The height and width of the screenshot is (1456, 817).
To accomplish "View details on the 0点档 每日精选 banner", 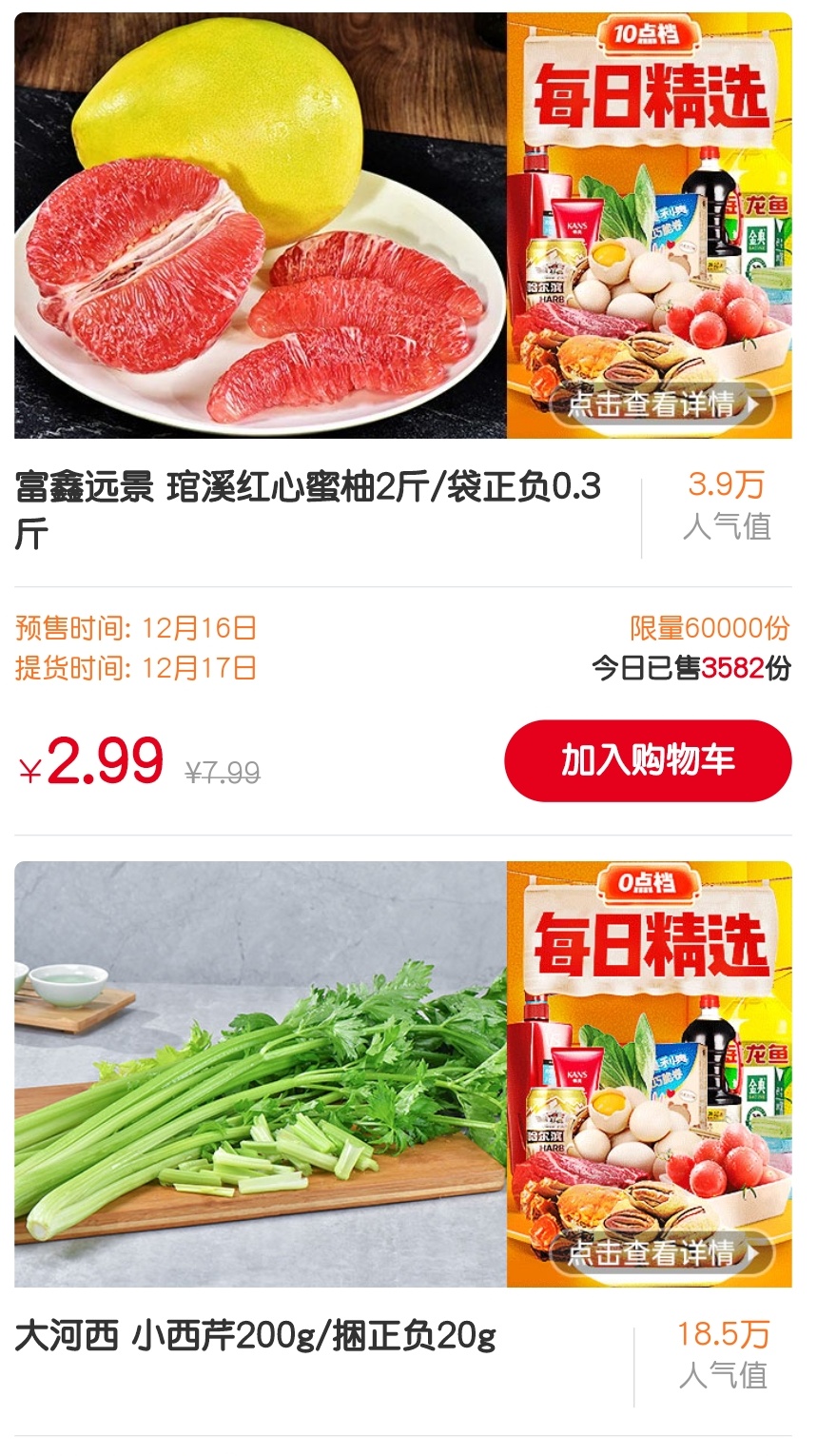I will pyautogui.click(x=661, y=1252).
